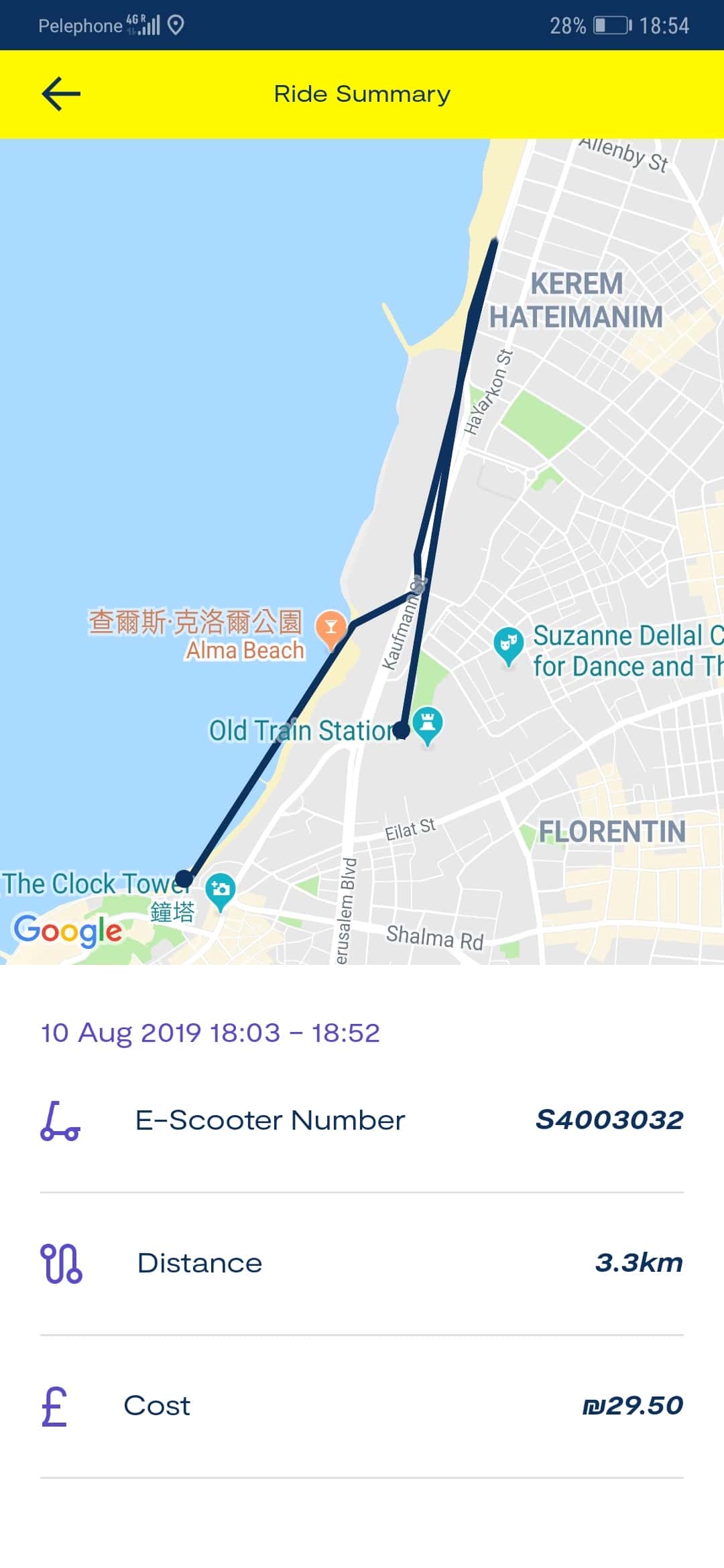Image resolution: width=724 pixels, height=1568 pixels.
Task: Select the Old Train Station map pin
Action: [x=427, y=726]
